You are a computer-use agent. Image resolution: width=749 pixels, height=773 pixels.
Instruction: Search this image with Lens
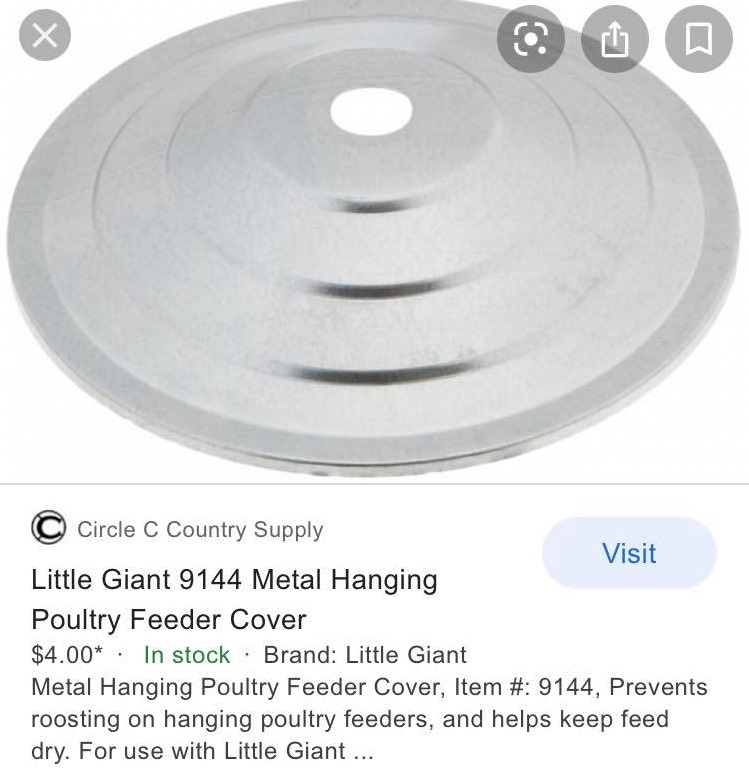530,39
